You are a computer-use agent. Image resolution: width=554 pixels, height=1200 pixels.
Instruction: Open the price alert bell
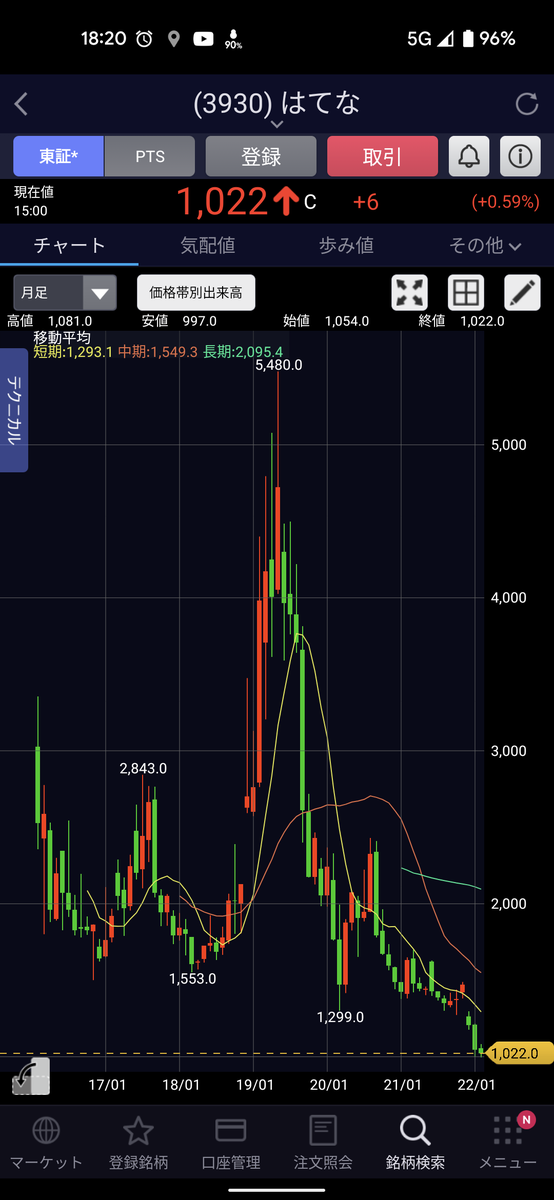pyautogui.click(x=469, y=156)
